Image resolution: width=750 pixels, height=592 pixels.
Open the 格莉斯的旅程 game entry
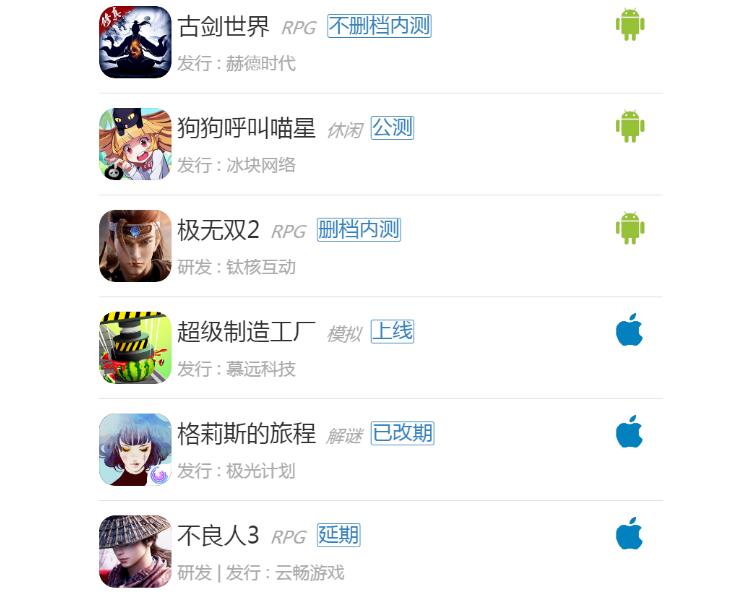[246, 434]
